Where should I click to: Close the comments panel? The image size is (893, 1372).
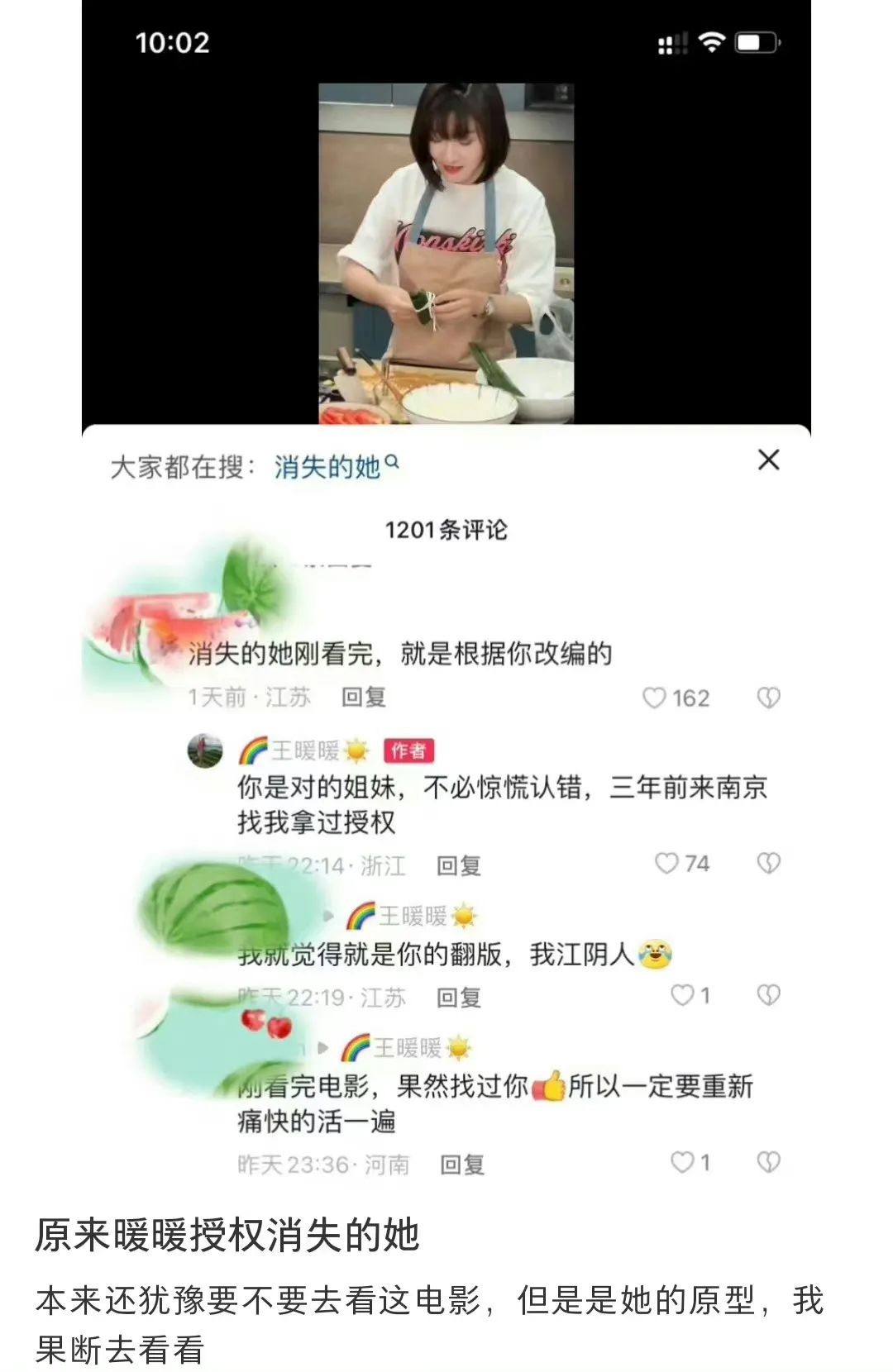pos(768,460)
